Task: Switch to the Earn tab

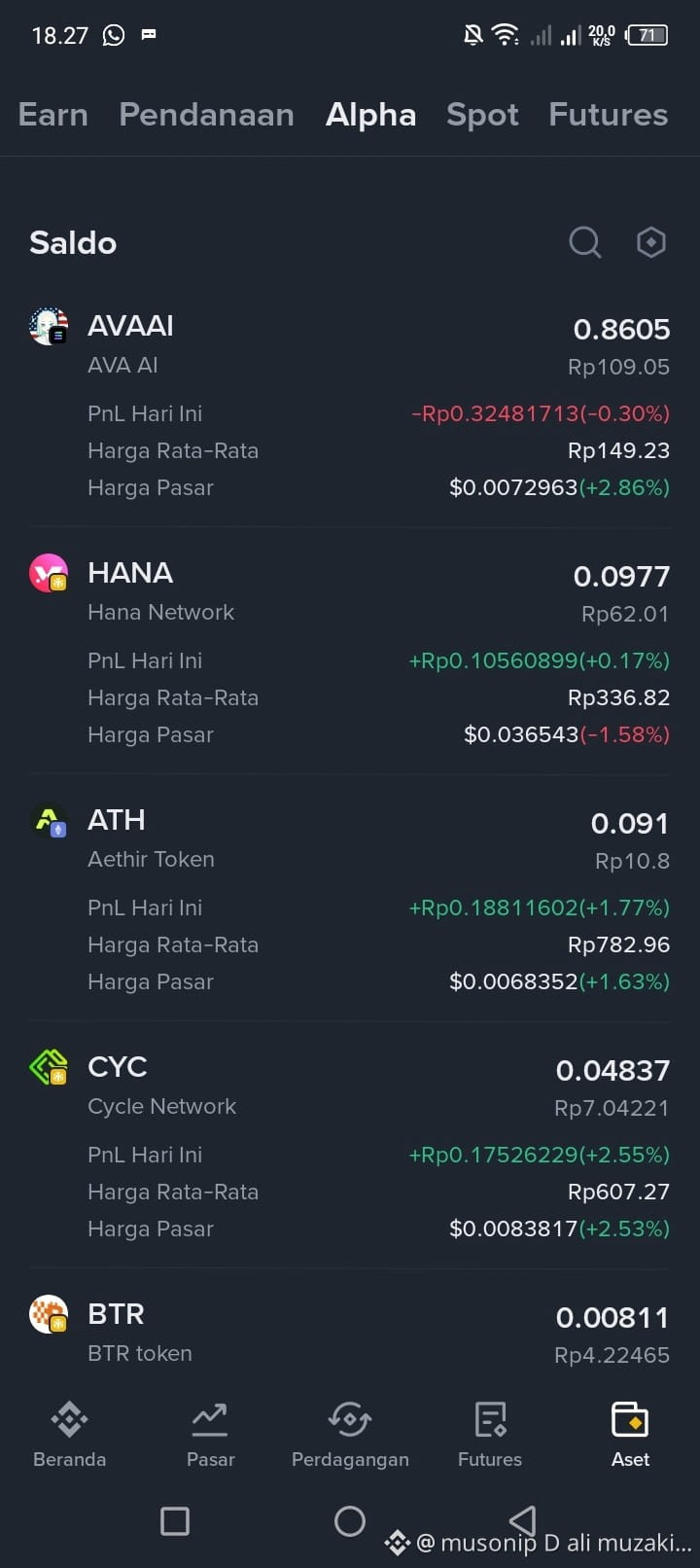Action: 53,115
